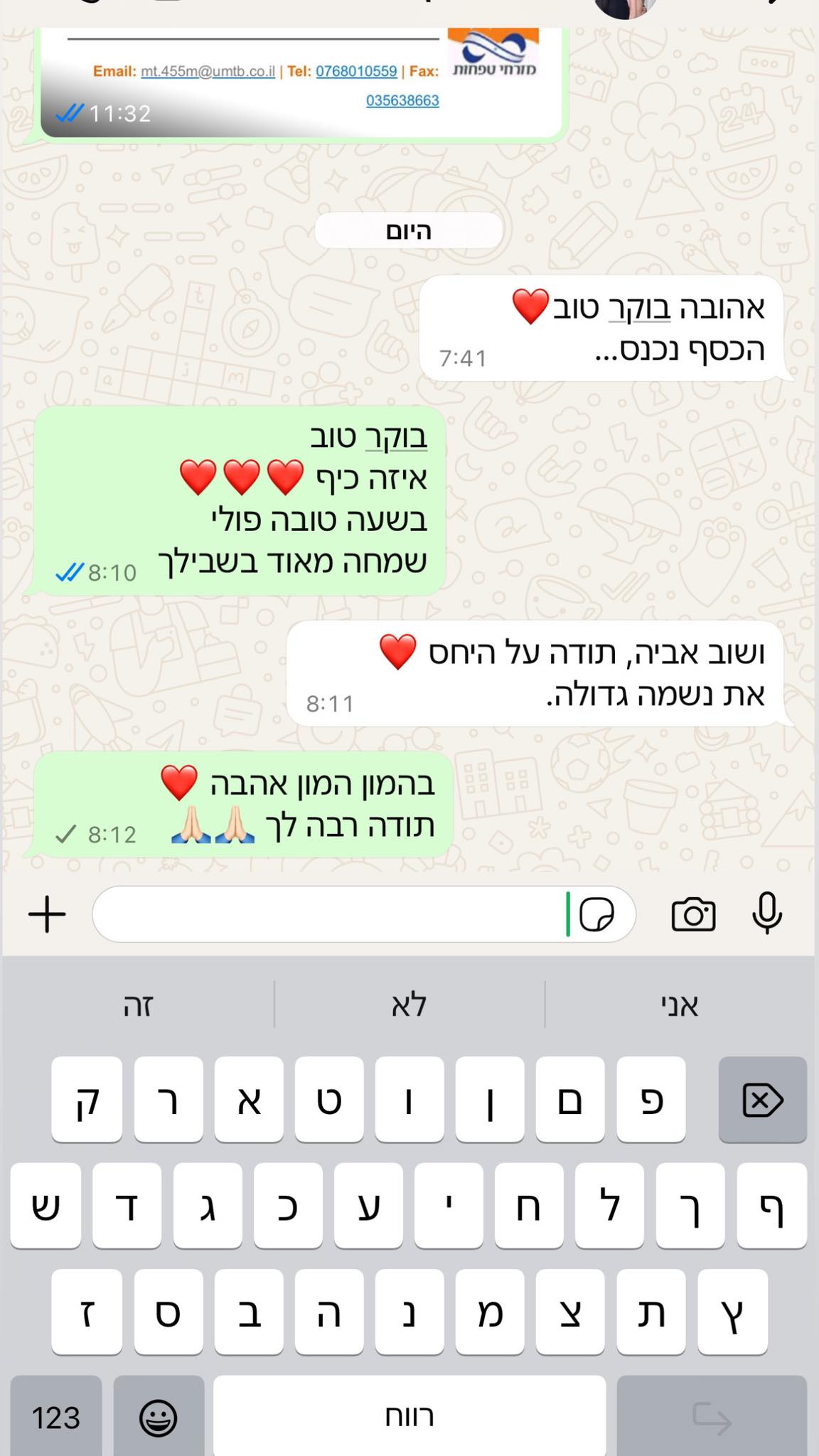Viewport: 819px width, 1456px height.
Task: Open the camera to take a photo
Action: [693, 914]
